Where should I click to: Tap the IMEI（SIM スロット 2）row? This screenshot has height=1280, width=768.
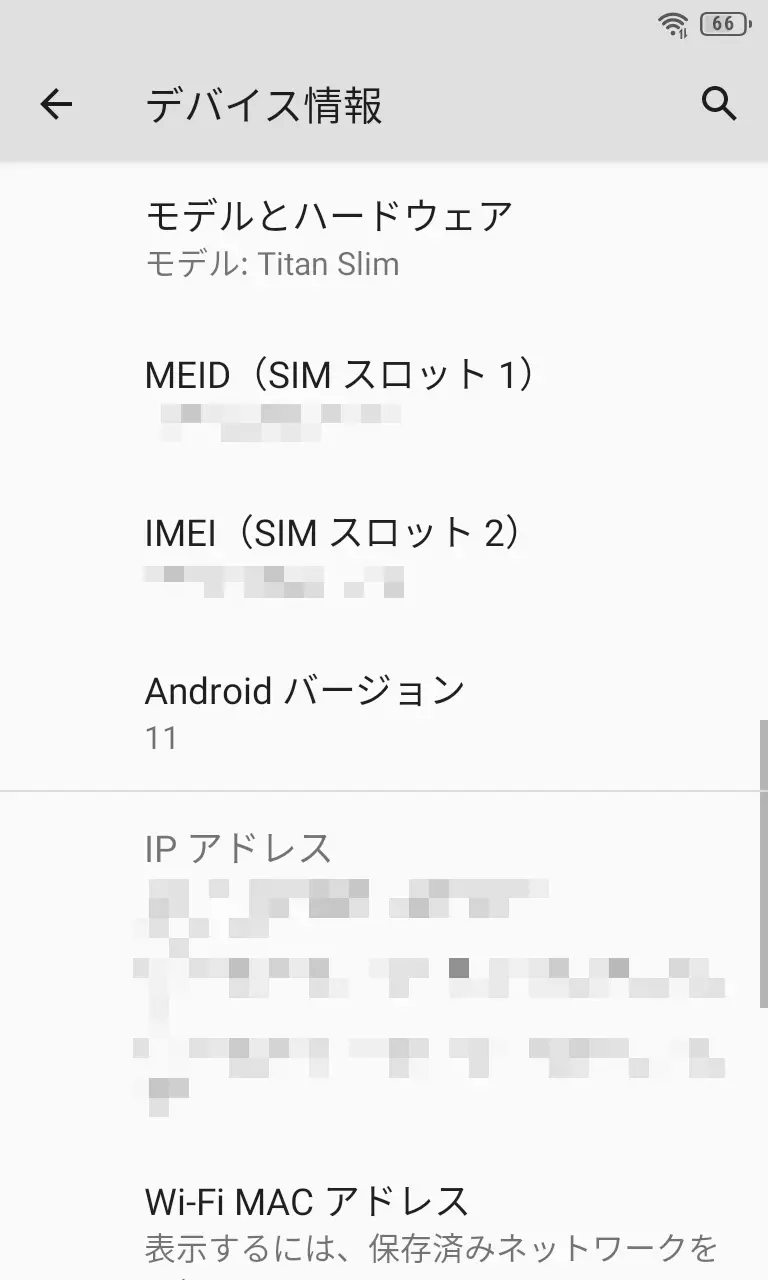click(x=334, y=555)
